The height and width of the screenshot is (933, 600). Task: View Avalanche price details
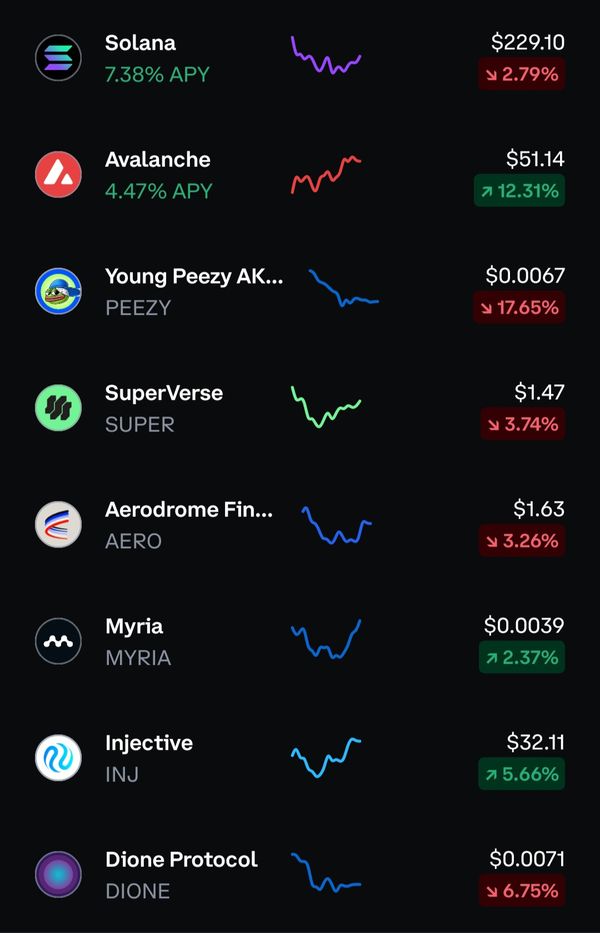click(x=300, y=175)
